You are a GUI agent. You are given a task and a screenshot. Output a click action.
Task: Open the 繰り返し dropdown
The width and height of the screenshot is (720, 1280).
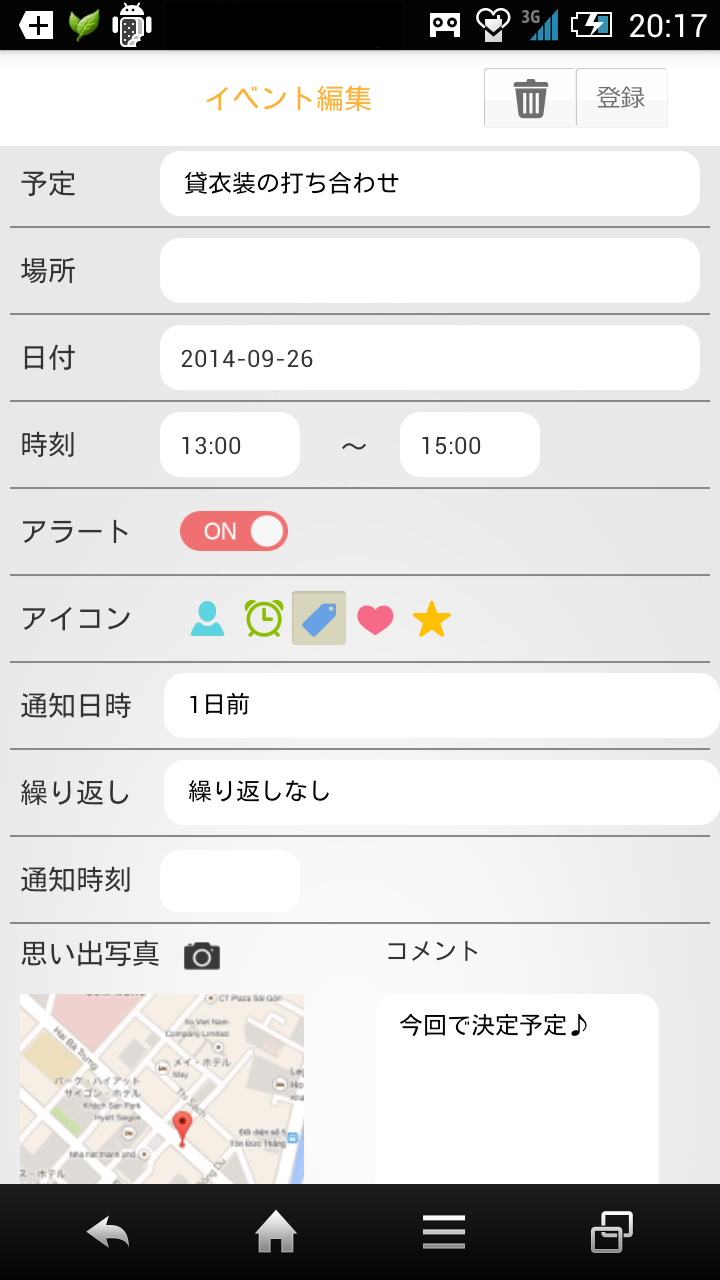[x=440, y=793]
